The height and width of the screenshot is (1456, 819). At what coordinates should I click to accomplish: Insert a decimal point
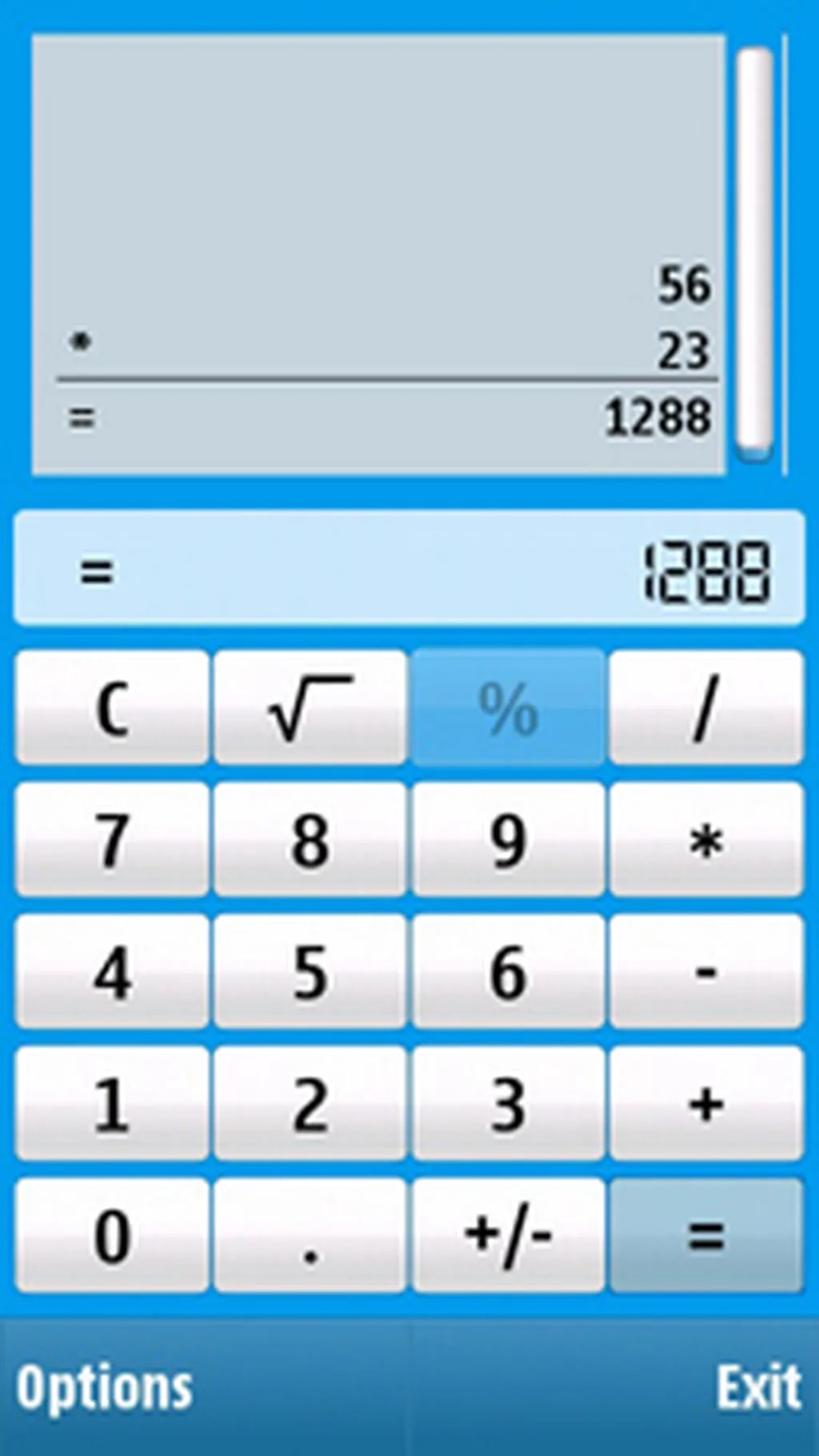310,1234
